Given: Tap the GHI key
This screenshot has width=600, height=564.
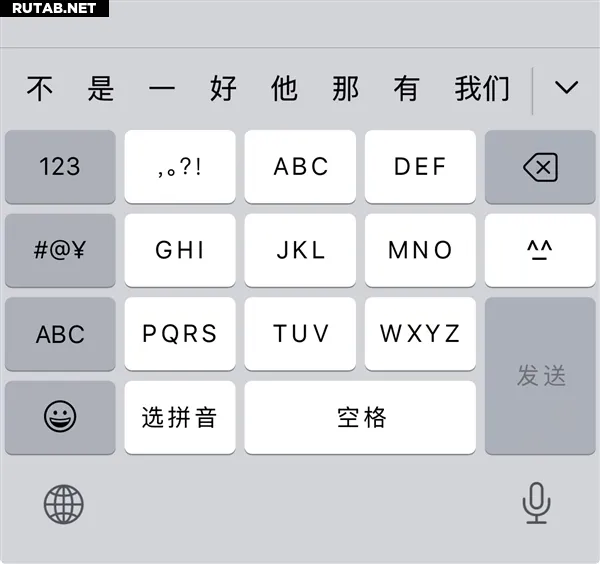Looking at the screenshot, I should (x=180, y=250).
